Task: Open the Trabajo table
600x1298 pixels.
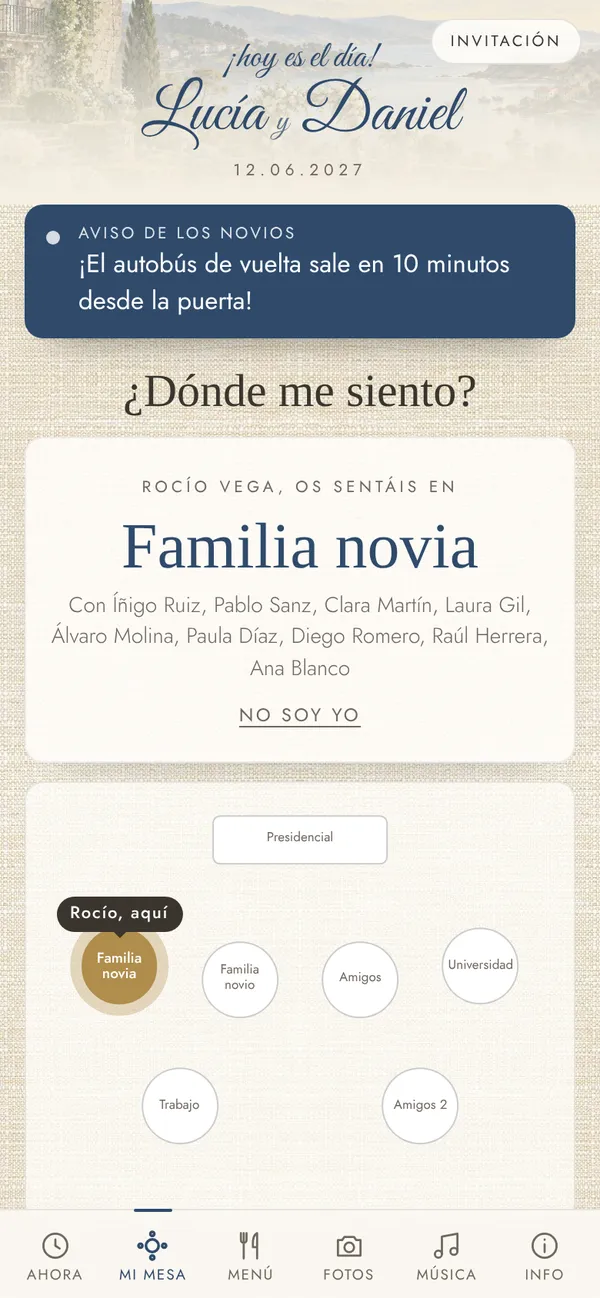Action: tap(180, 1106)
